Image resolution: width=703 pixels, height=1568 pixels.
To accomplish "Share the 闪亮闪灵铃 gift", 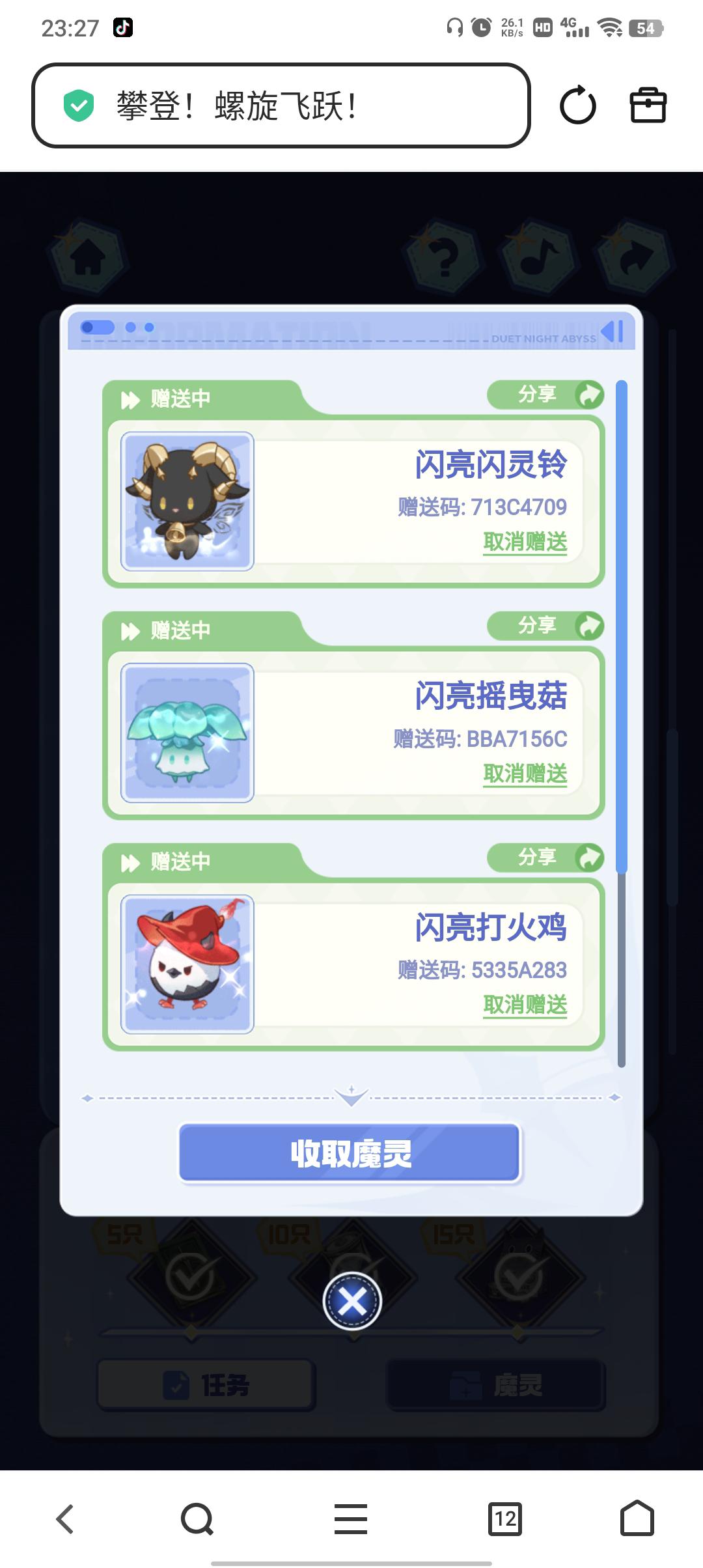I will pyautogui.click(x=545, y=395).
